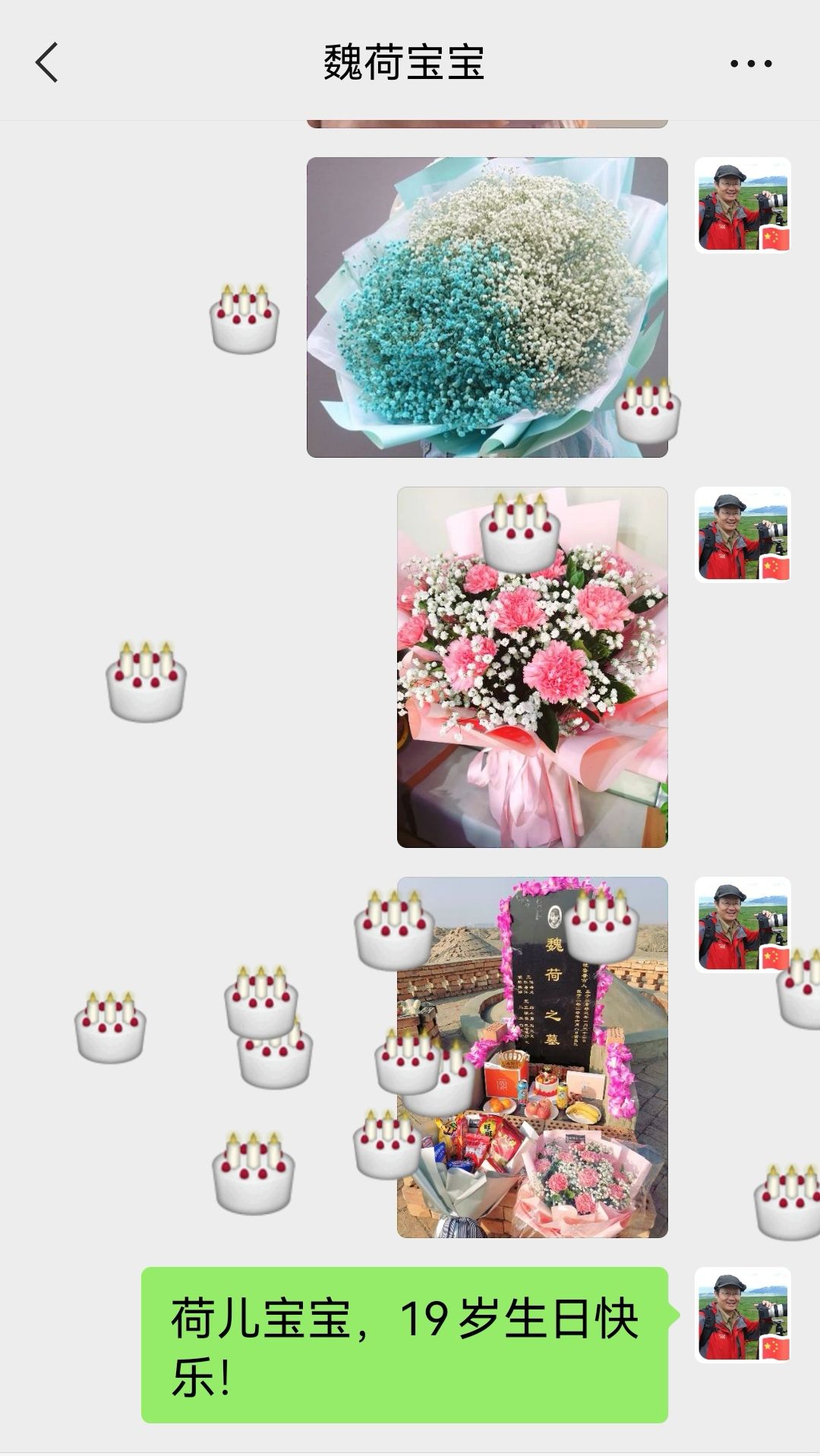The image size is (820, 1456).
Task: Tap the avatar beside the birthday text message
Action: [743, 1315]
